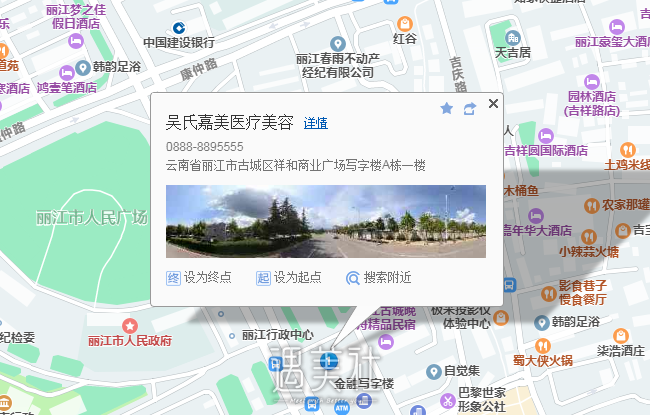Open the 详情 details link
The image size is (650, 415).
pos(315,124)
